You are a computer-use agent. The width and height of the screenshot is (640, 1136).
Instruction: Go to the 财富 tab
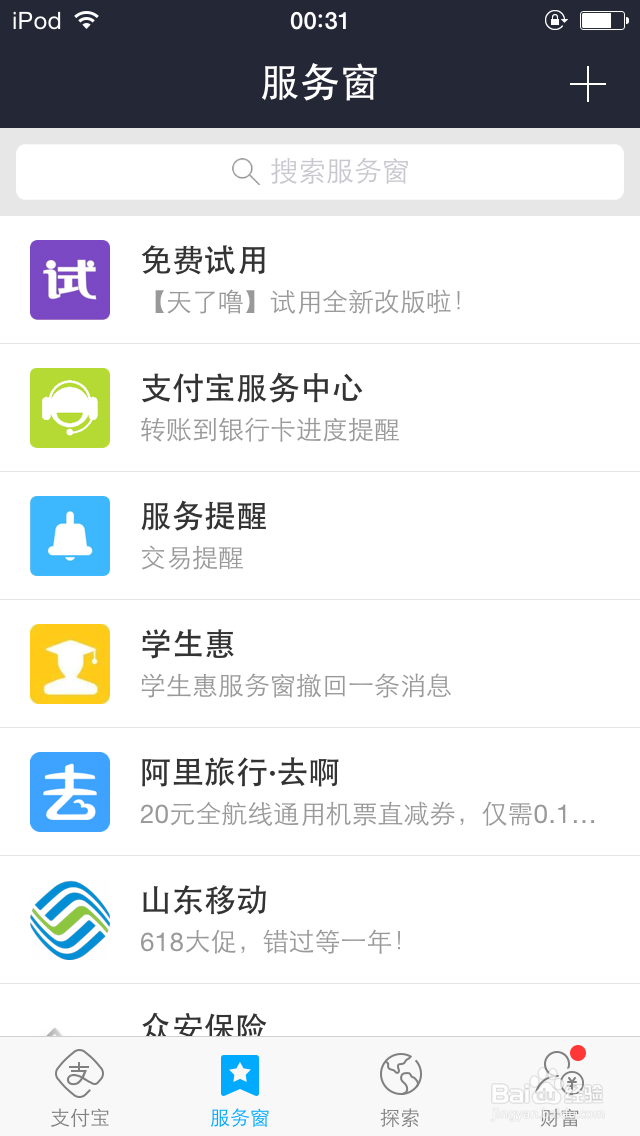[x=560, y=1087]
